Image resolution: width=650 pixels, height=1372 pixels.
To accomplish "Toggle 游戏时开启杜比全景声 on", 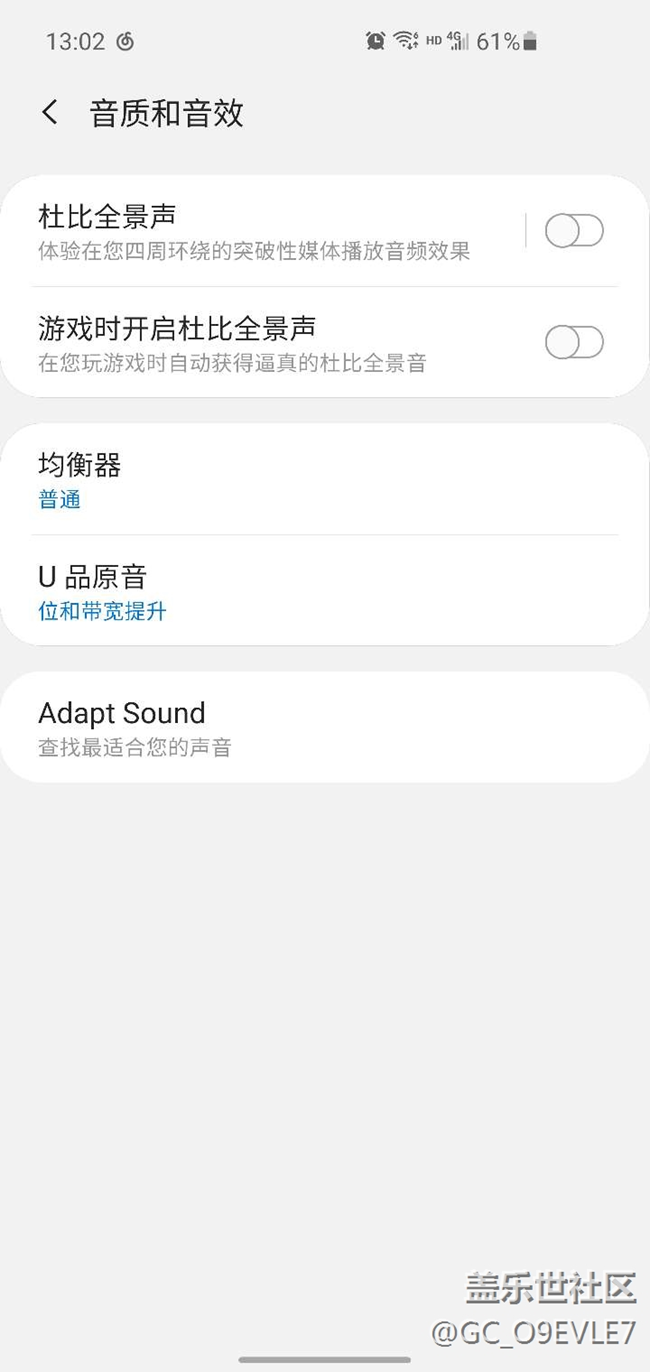I will pos(574,343).
